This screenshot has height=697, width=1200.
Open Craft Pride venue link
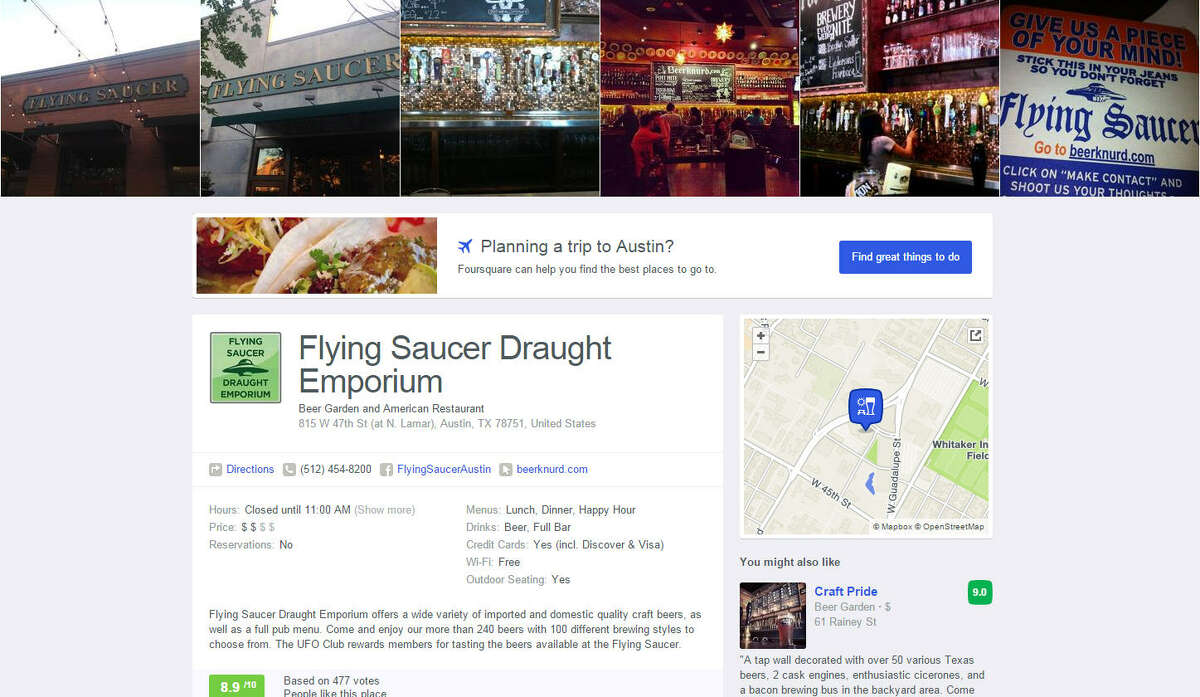point(845,591)
